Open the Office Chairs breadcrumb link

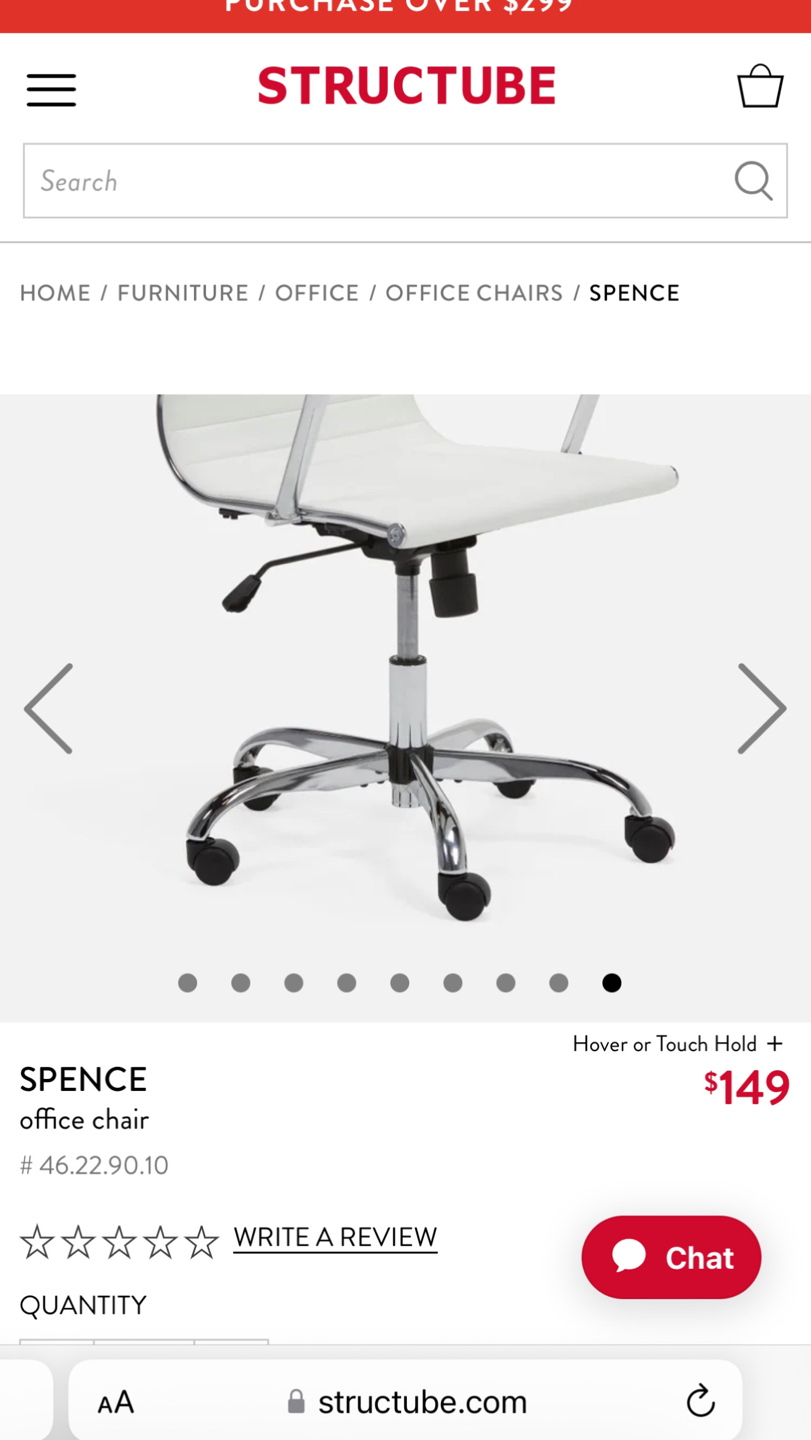click(474, 293)
